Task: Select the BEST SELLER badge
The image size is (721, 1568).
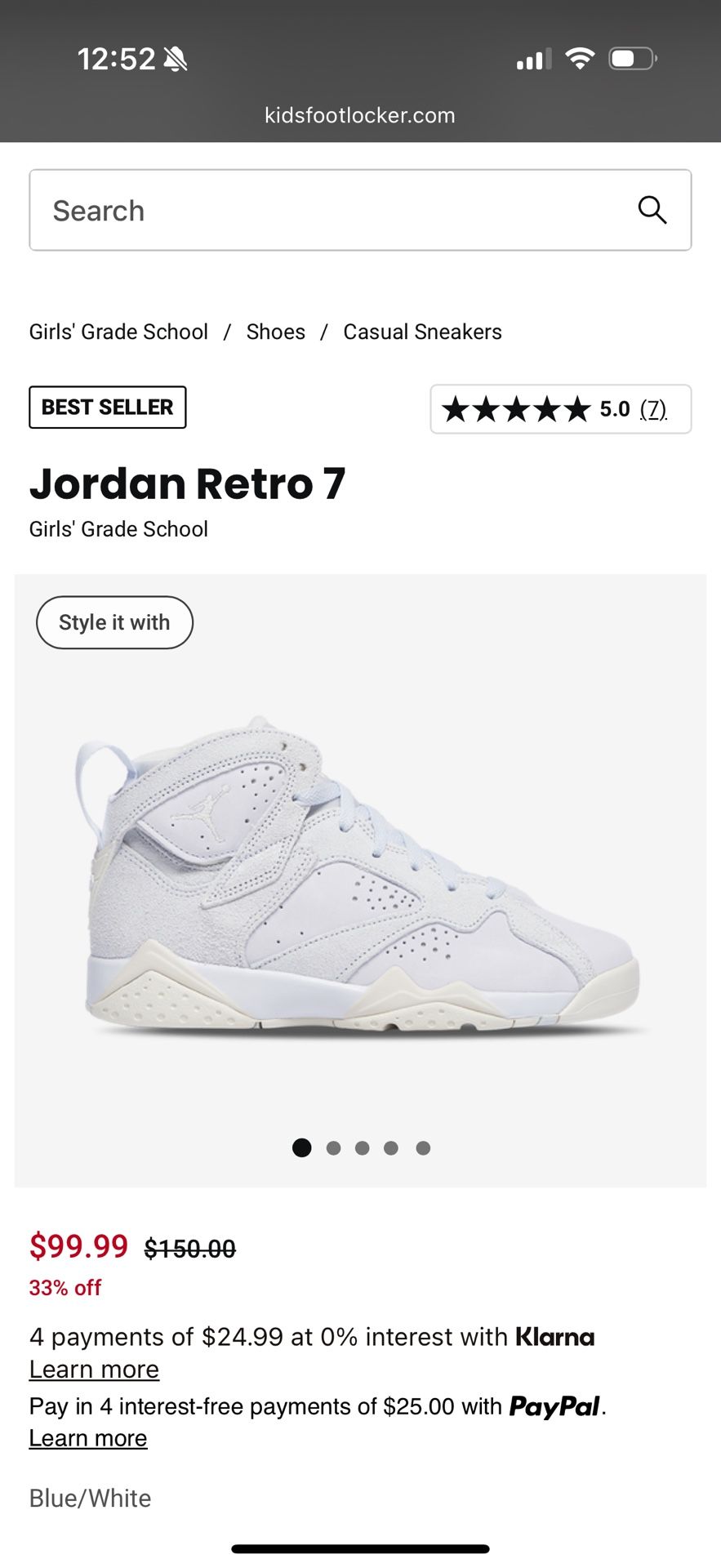Action: pyautogui.click(x=107, y=407)
